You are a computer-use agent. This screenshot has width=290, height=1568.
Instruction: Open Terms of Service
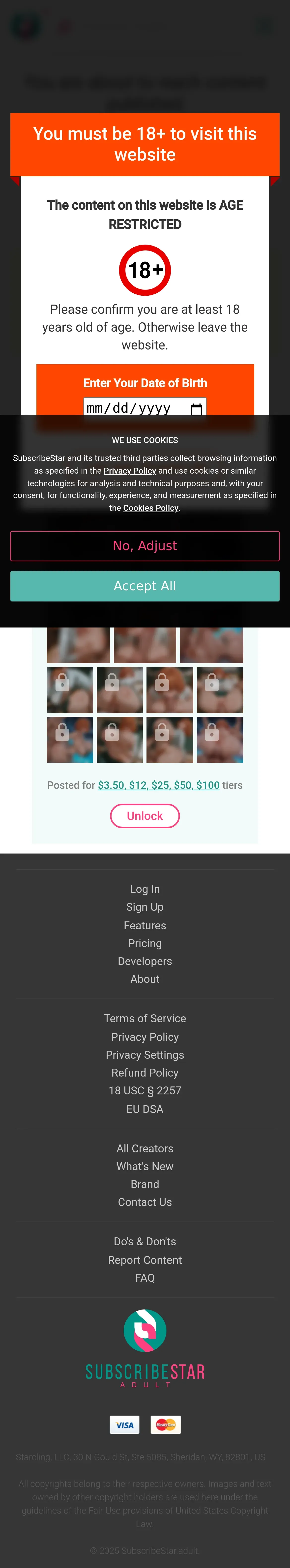pyautogui.click(x=145, y=1018)
